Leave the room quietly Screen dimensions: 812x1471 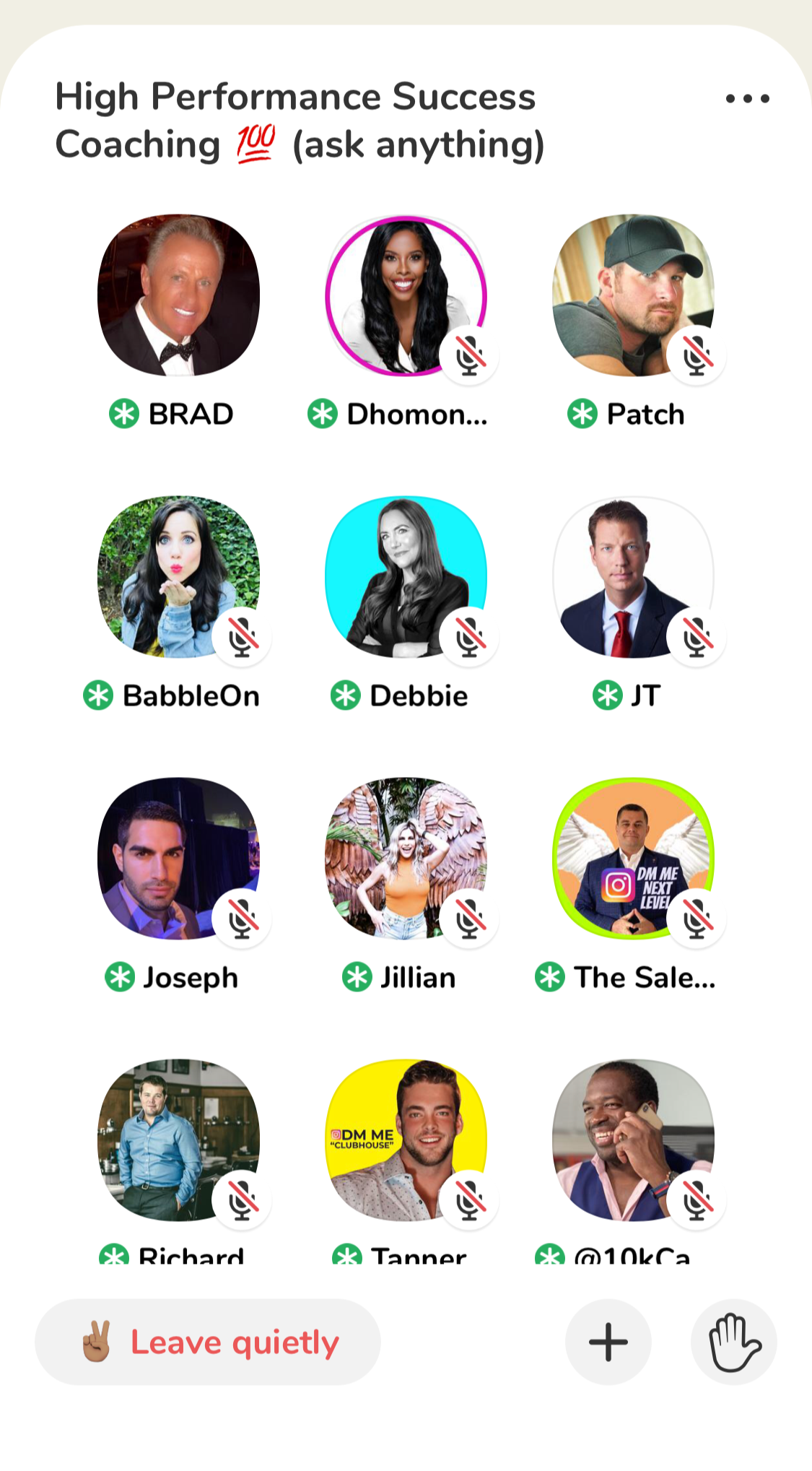(208, 1342)
